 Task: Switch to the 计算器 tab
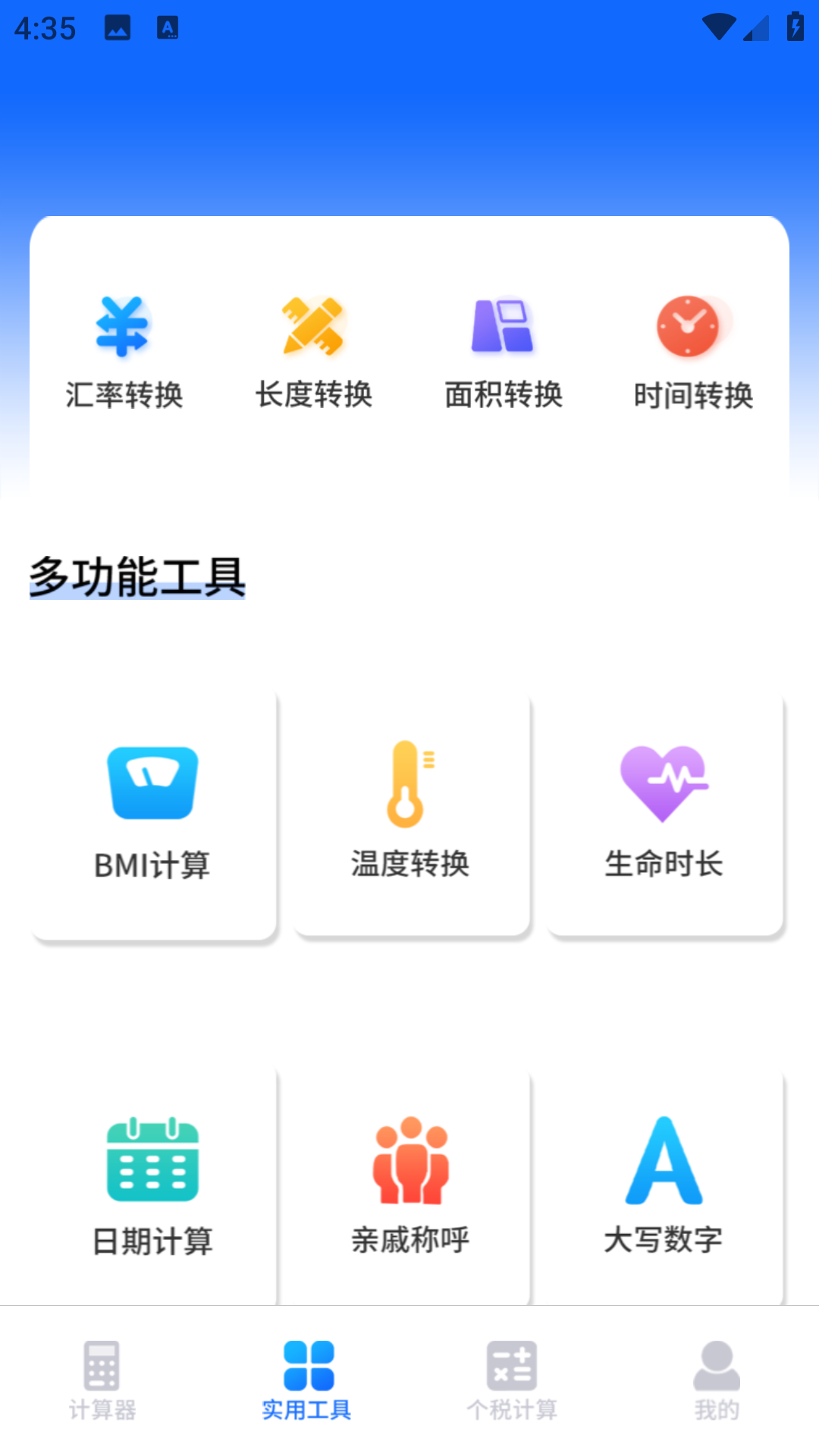pyautogui.click(x=102, y=1380)
